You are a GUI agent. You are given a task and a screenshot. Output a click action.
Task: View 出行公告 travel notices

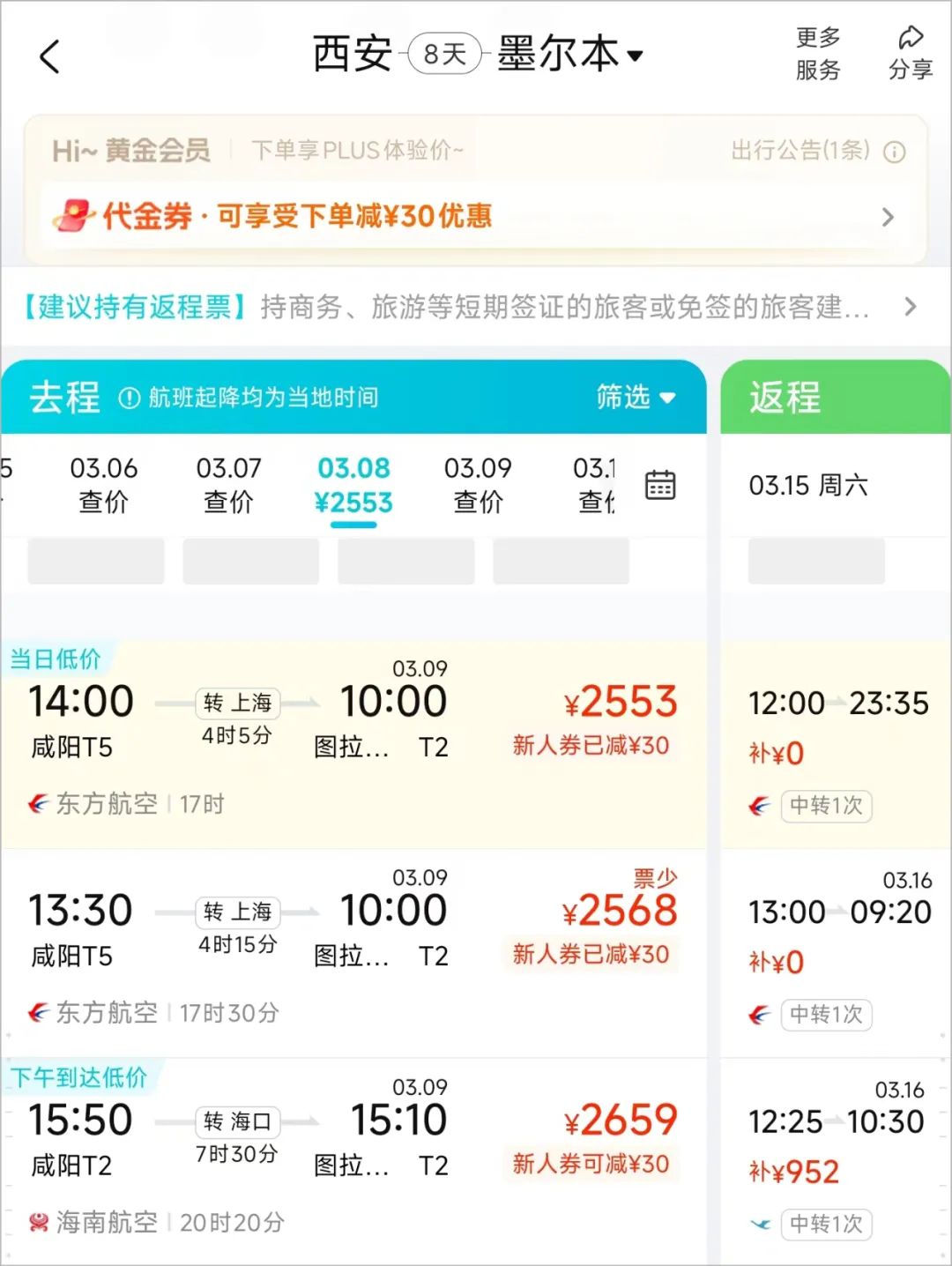817,151
